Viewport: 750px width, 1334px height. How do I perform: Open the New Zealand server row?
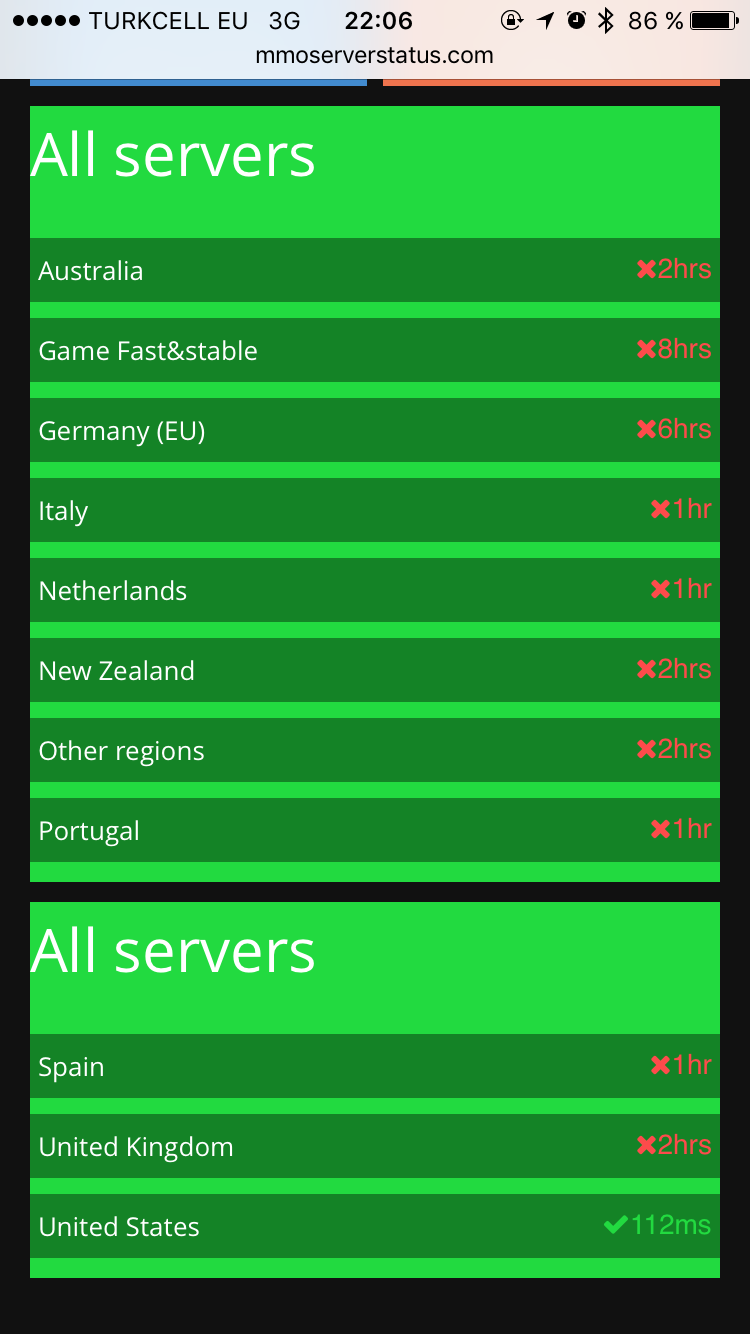pyautogui.click(x=375, y=670)
